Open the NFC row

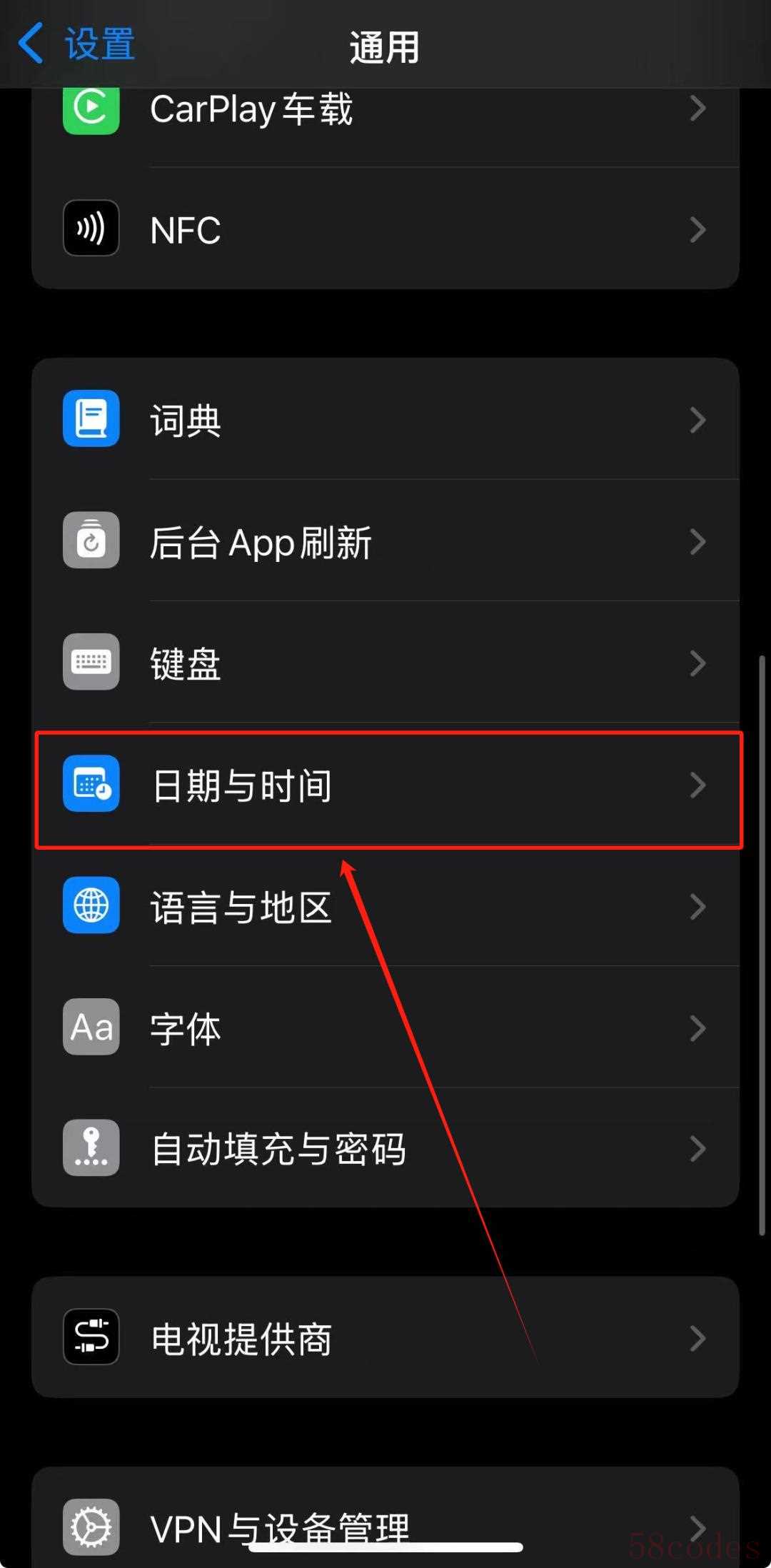pyautogui.click(x=385, y=228)
